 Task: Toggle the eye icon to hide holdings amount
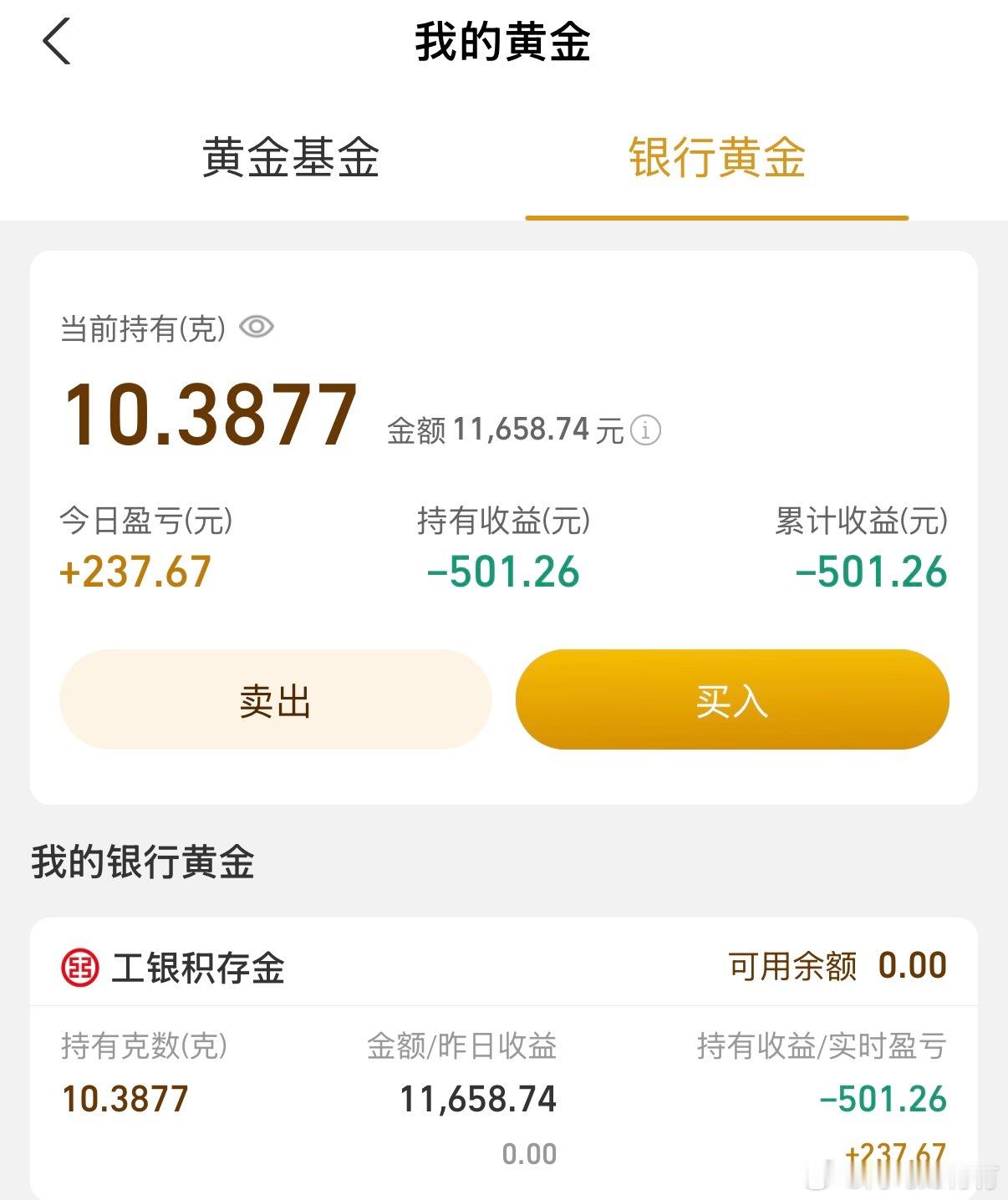tap(257, 328)
